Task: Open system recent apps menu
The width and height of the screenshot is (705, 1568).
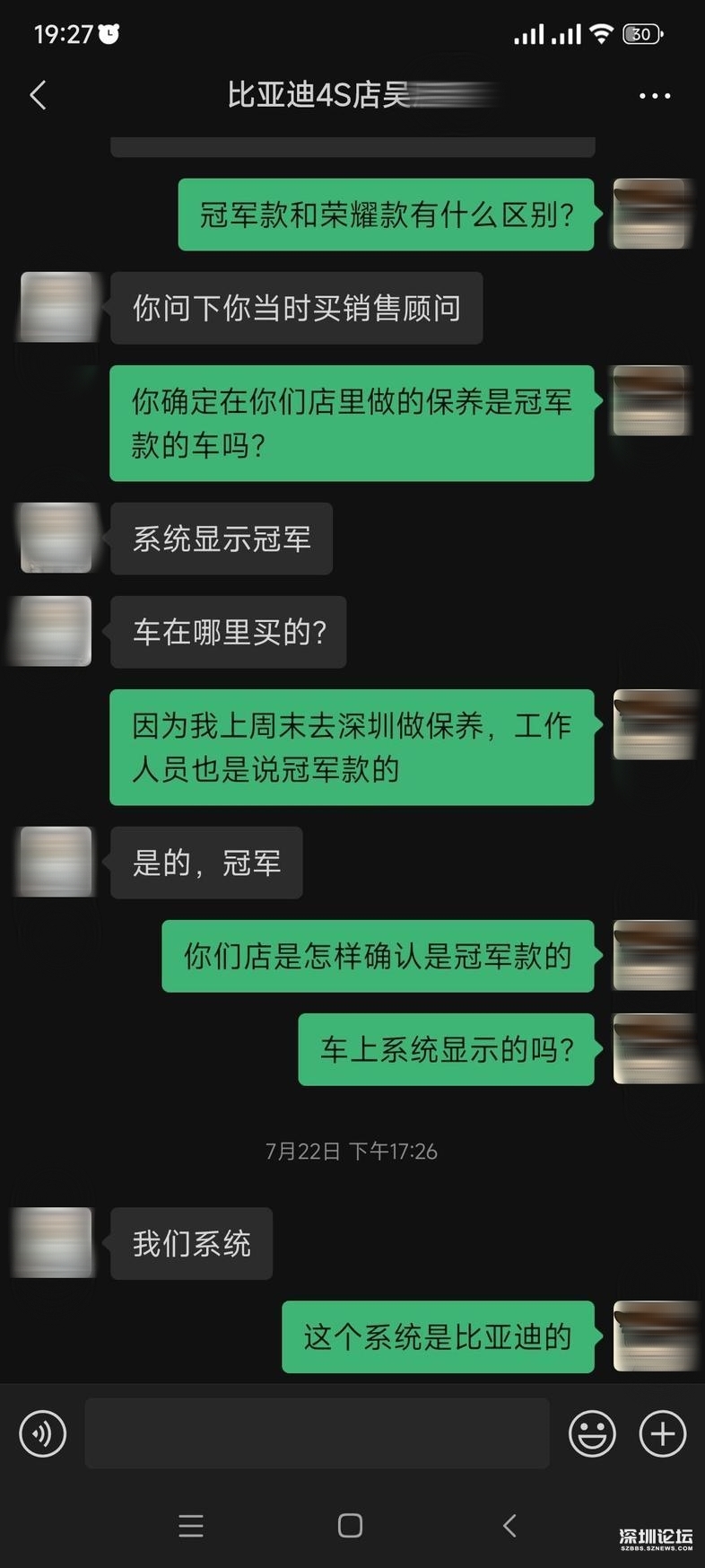Action: point(191,1526)
